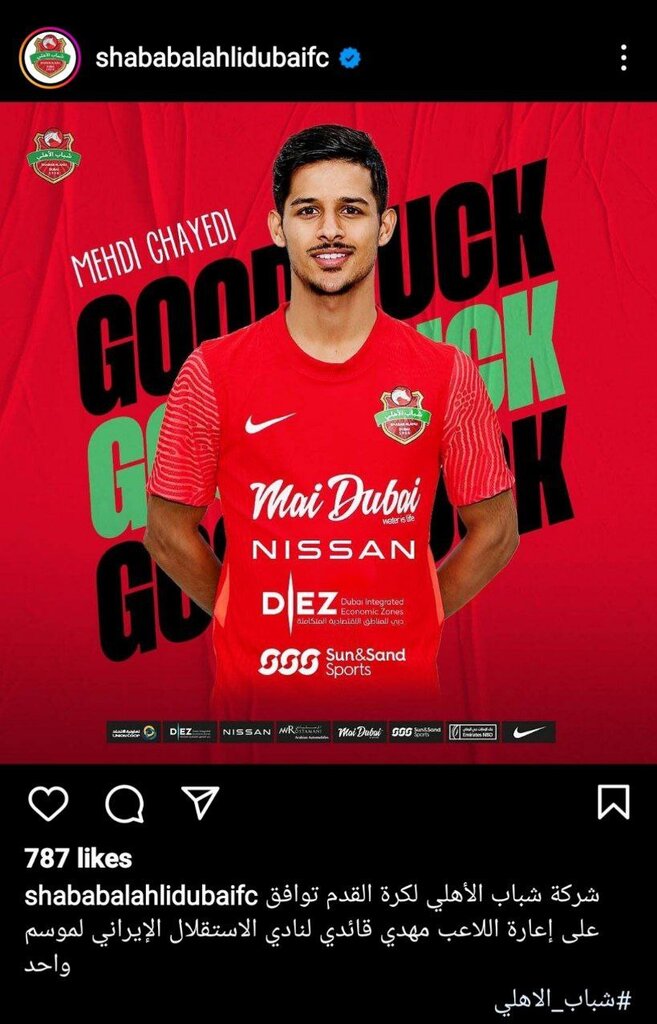Viewport: 657px width, 1024px height.
Task: Bookmark this post to saved
Action: [613, 802]
